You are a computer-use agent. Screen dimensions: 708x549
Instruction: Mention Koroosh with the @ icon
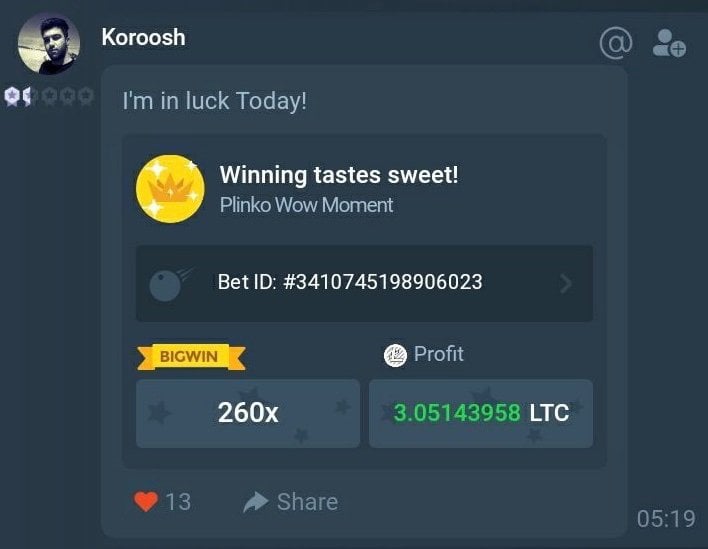click(x=616, y=42)
